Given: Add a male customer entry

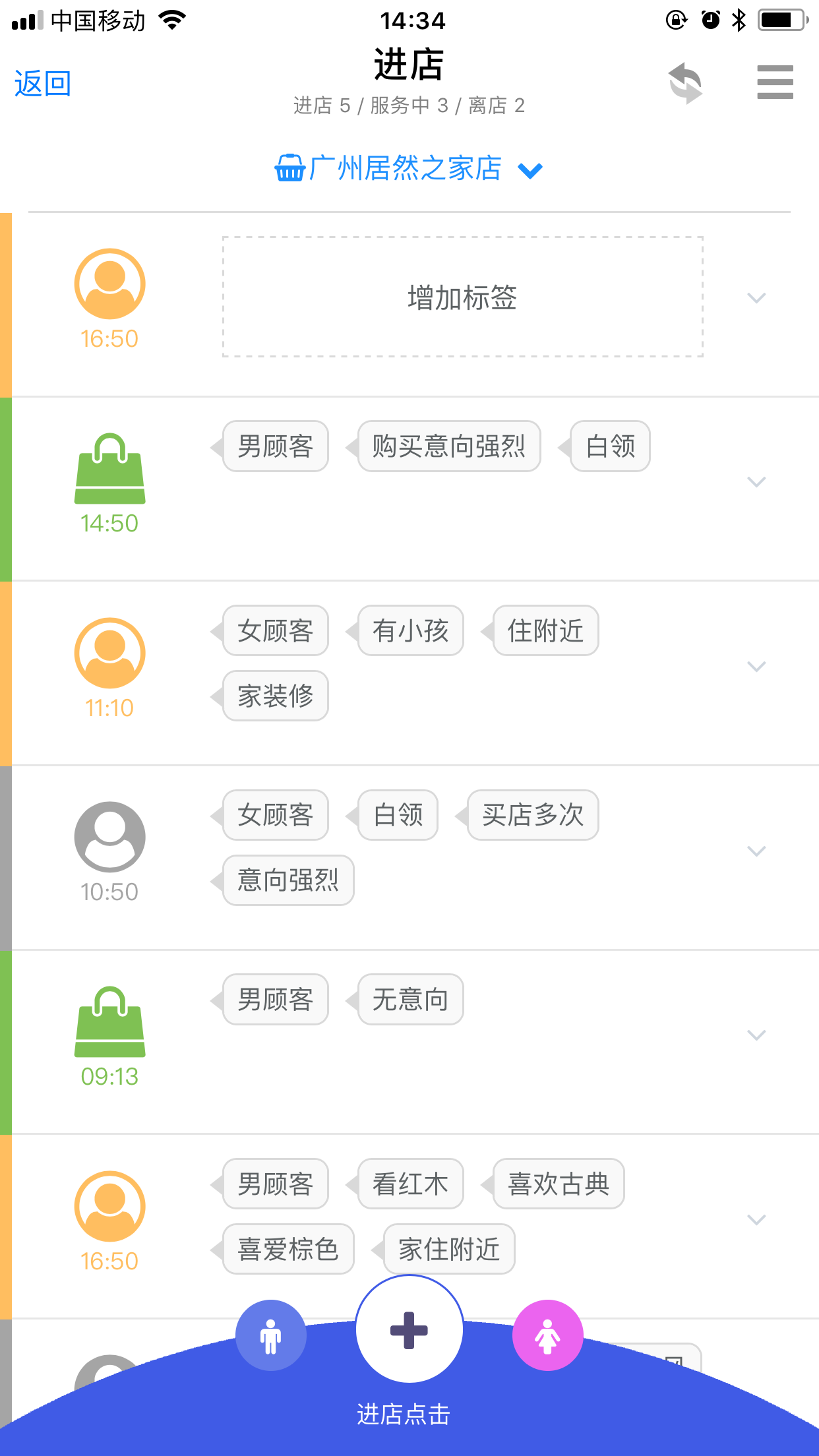Looking at the screenshot, I should [270, 1335].
